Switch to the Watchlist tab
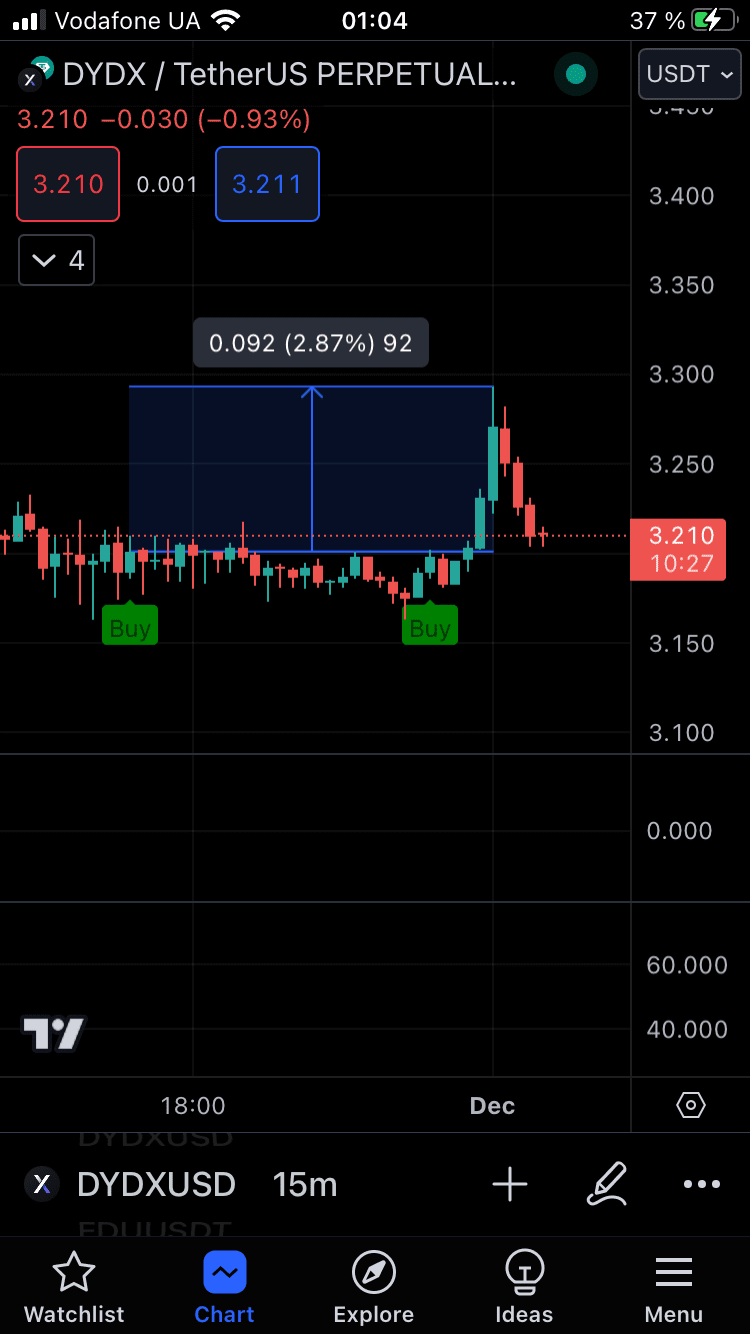Image resolution: width=750 pixels, height=1334 pixels. [x=74, y=1287]
